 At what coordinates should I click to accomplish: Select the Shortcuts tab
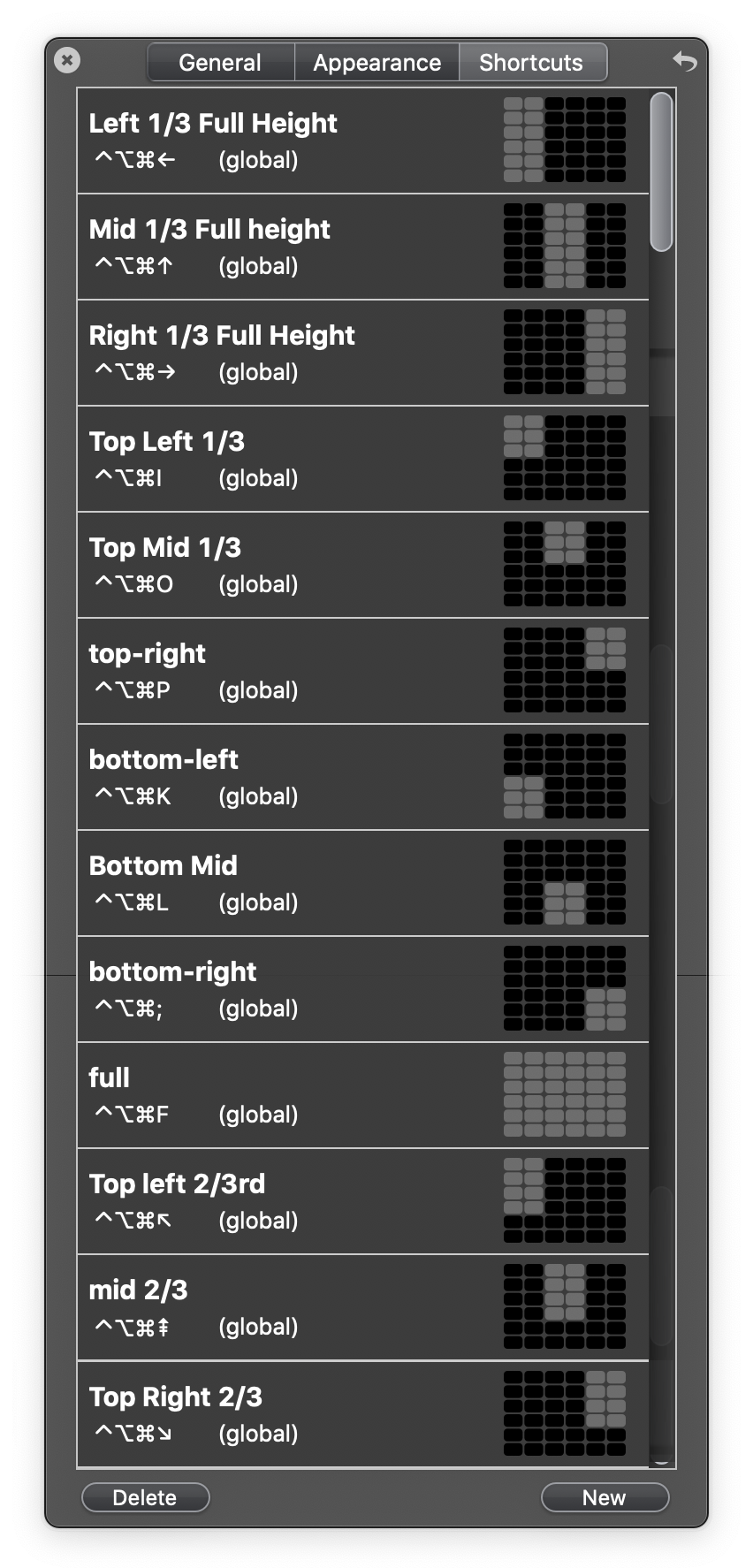point(531,63)
